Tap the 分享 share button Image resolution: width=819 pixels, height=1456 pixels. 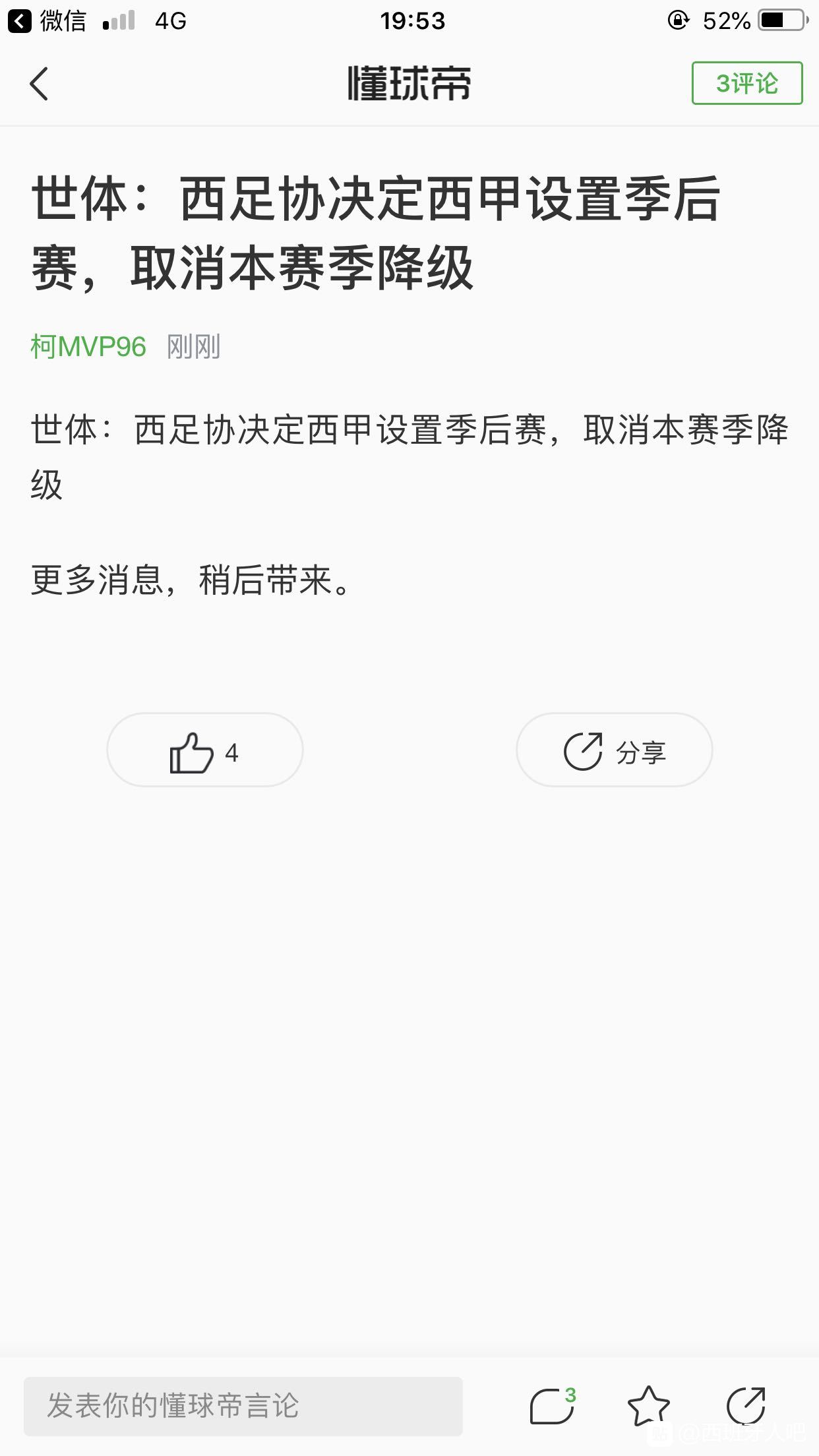pyautogui.click(x=615, y=750)
